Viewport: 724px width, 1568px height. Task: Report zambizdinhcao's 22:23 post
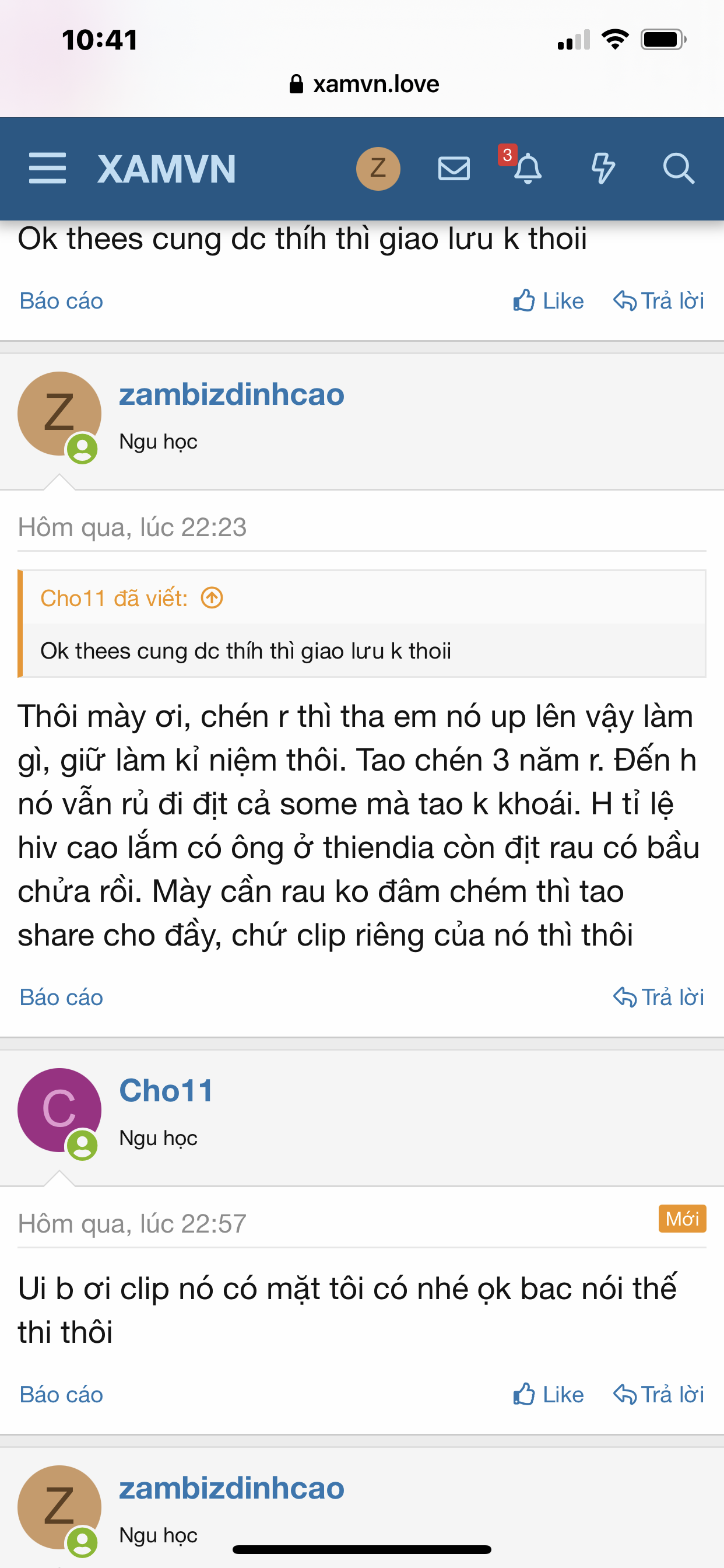[61, 997]
